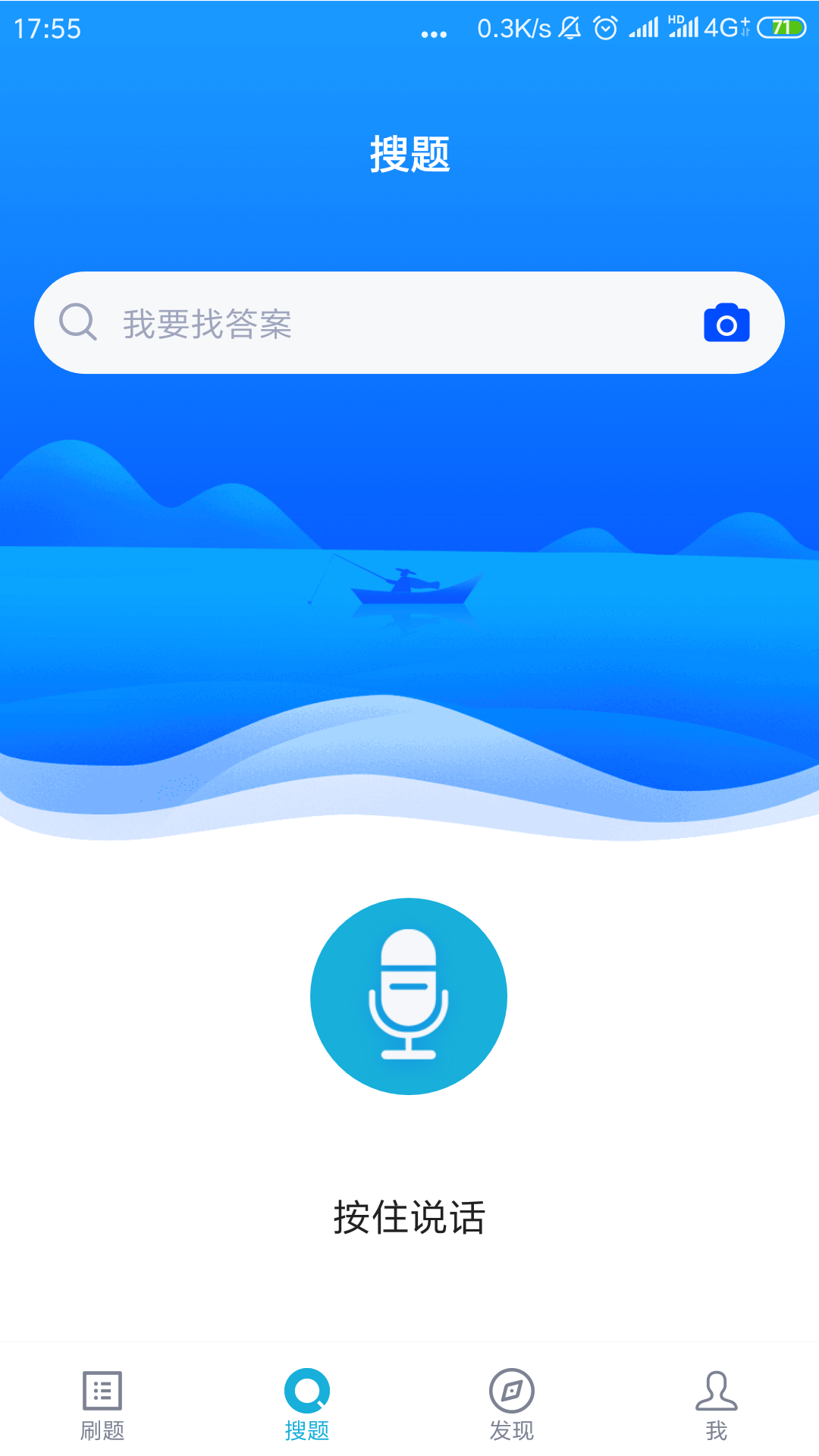This screenshot has height=1456, width=819.
Task: Tap the boat illustration in the banner
Action: (x=413, y=588)
